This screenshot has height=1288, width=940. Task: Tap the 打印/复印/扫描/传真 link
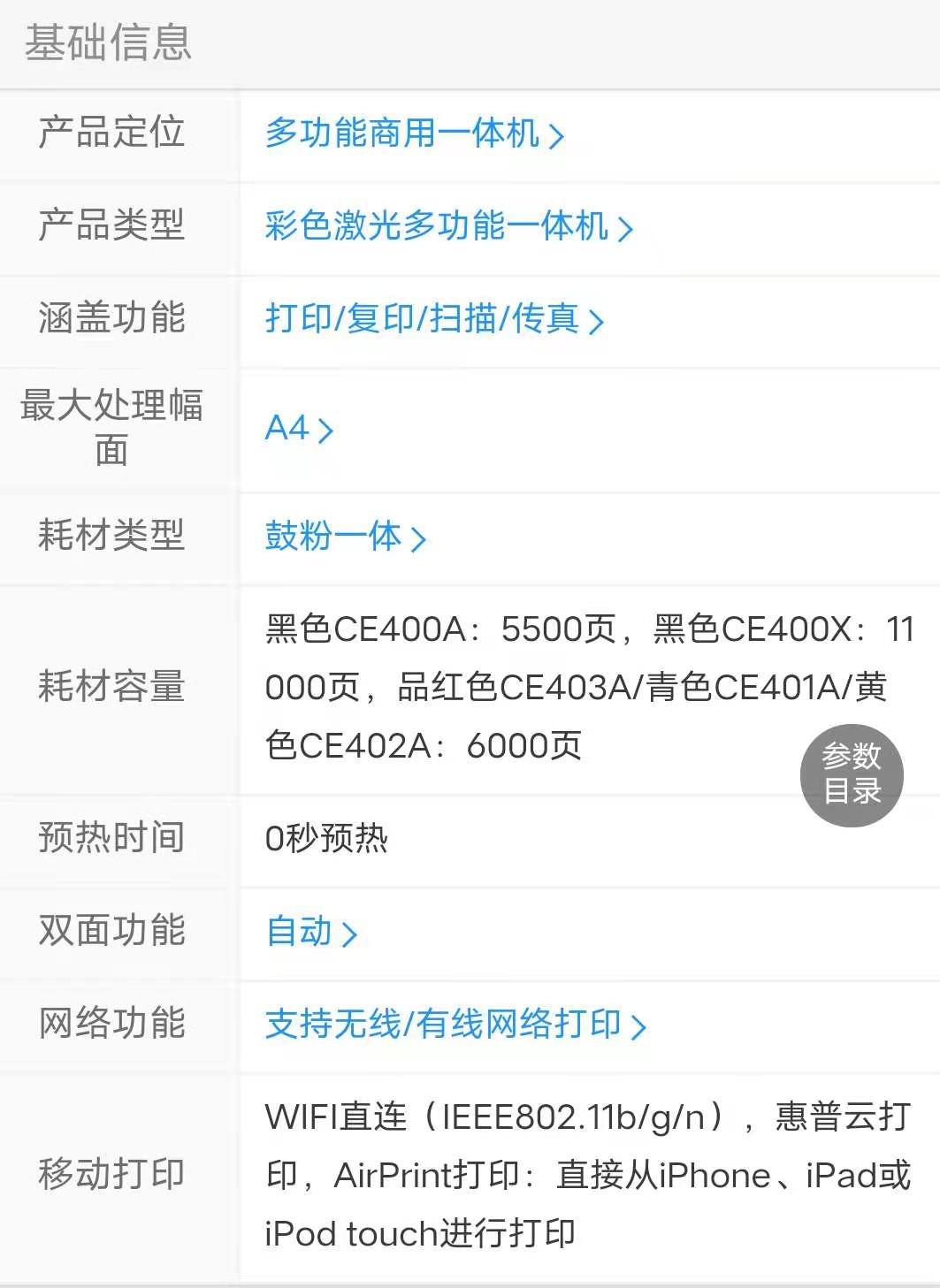(433, 319)
